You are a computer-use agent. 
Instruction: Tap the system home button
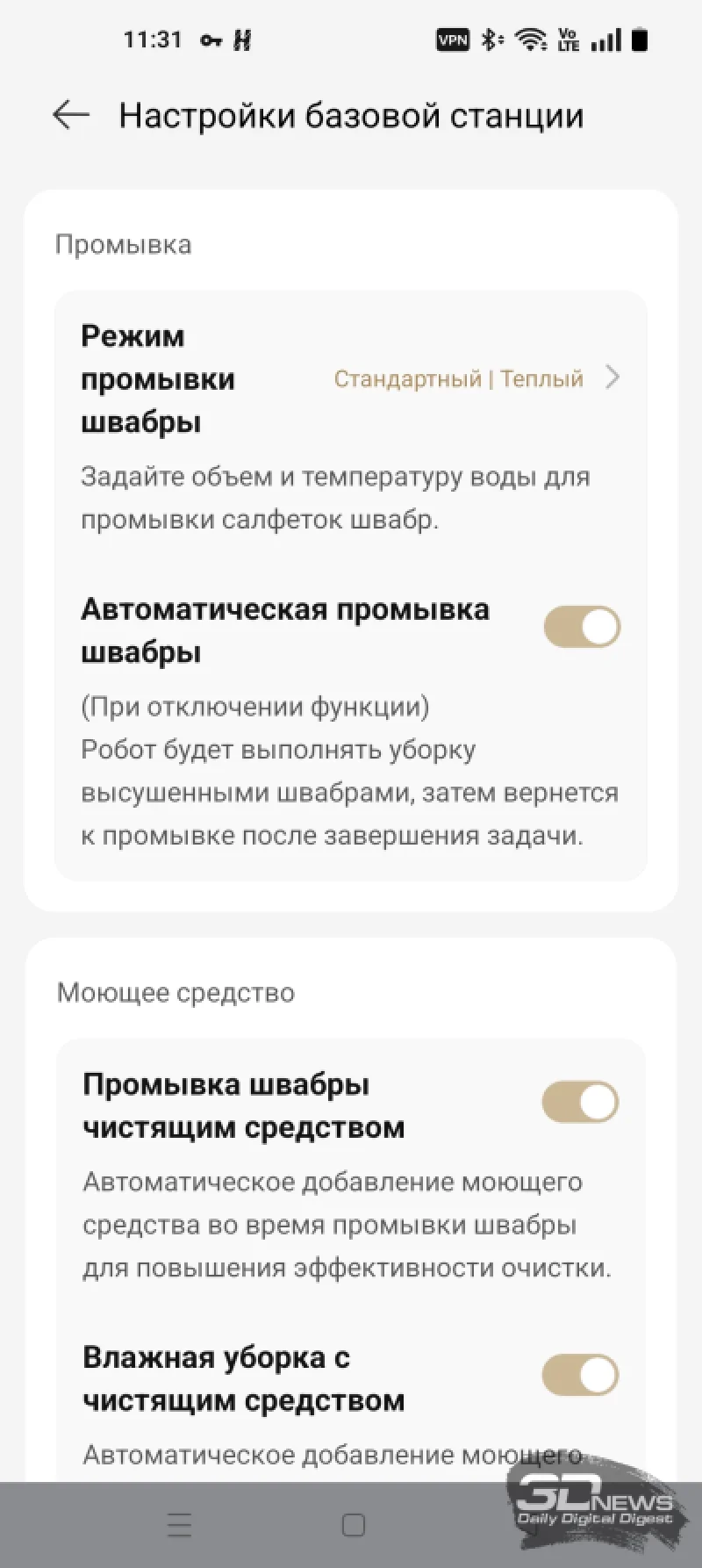353,1525
